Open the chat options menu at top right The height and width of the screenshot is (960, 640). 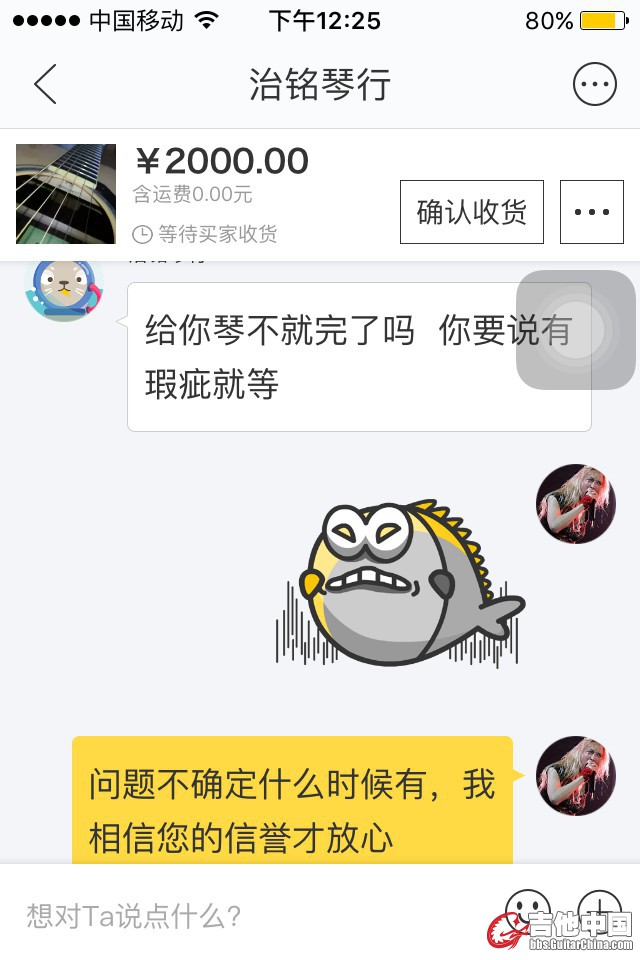click(594, 85)
